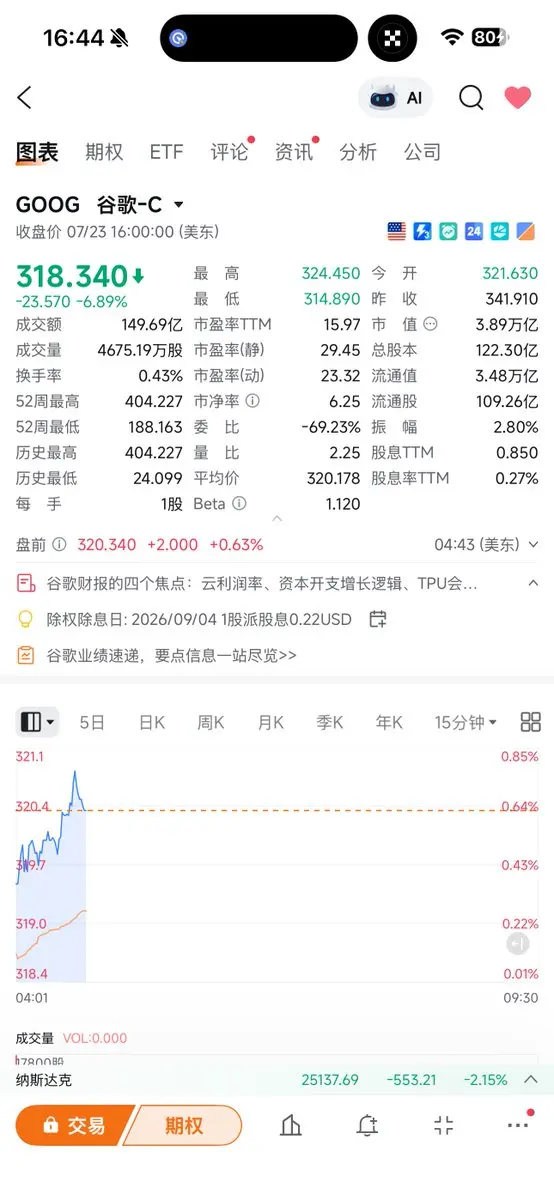Open the 公司 tab
Screen dimensions: 554x1200
(422, 152)
